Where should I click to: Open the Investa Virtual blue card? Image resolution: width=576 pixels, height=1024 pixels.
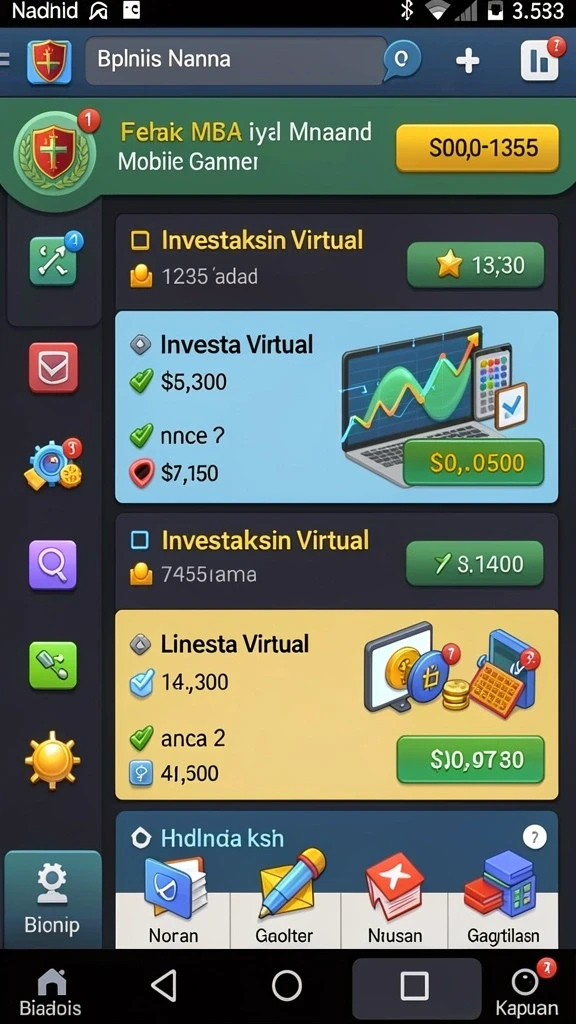click(x=336, y=407)
